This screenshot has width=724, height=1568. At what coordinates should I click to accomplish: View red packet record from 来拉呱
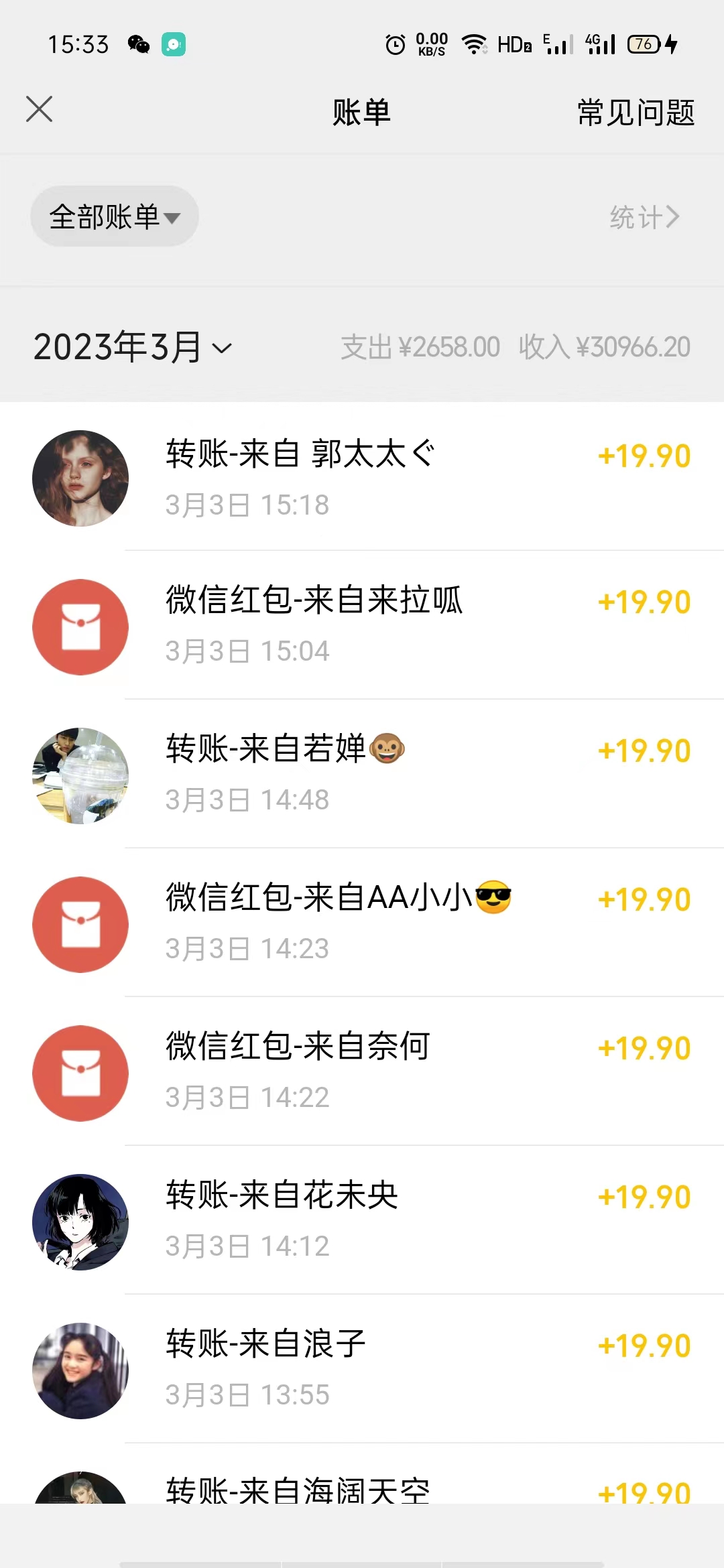click(x=362, y=625)
